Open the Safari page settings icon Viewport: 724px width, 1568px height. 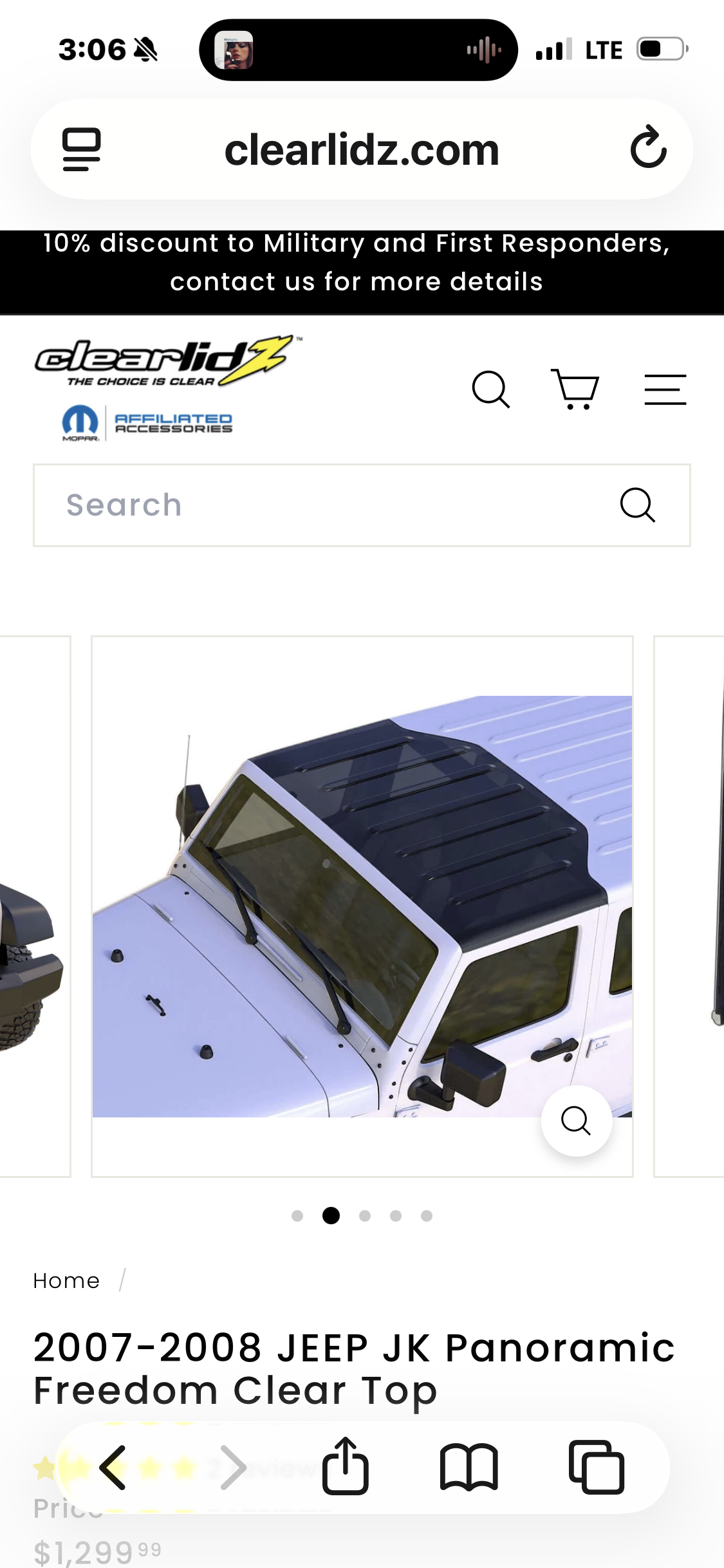click(82, 149)
